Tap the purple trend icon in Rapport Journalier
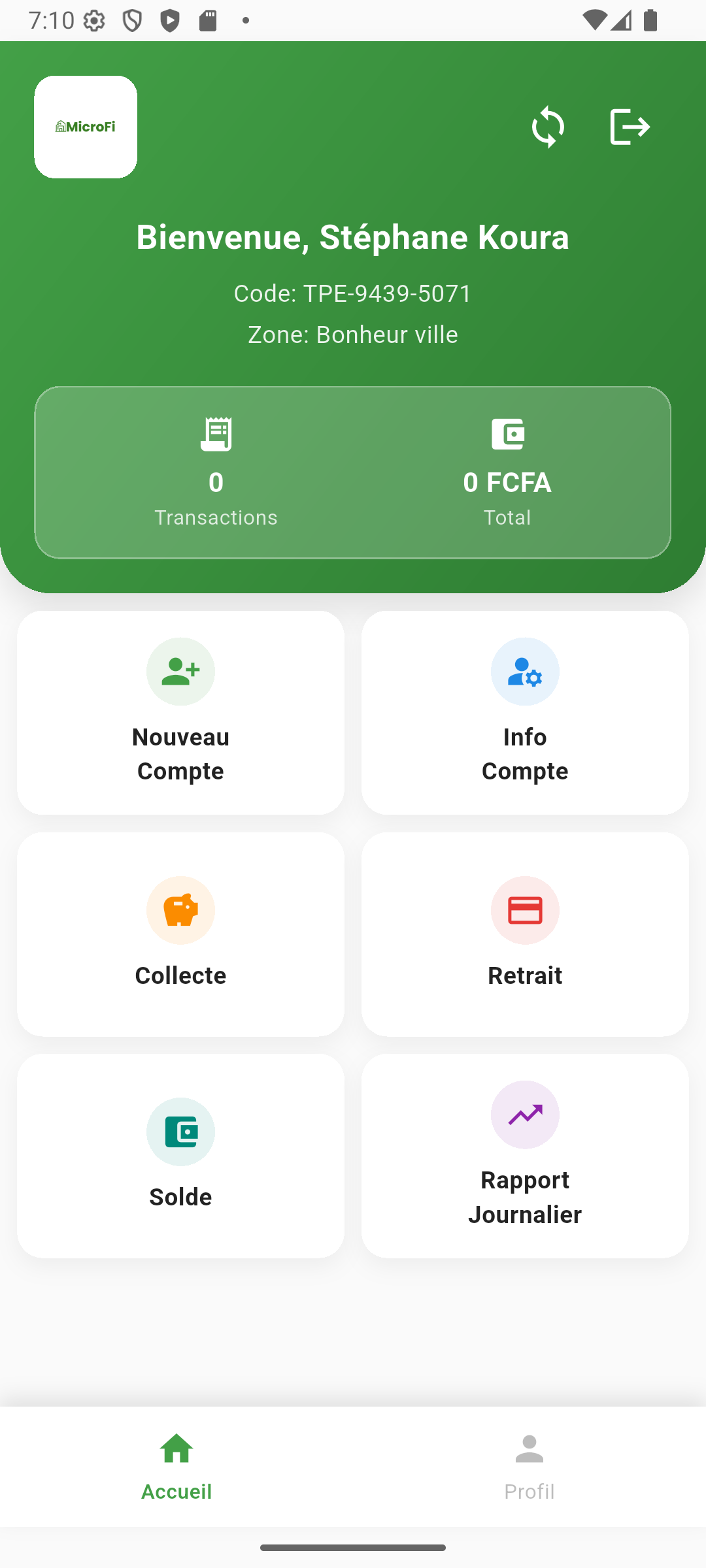 tap(525, 1115)
